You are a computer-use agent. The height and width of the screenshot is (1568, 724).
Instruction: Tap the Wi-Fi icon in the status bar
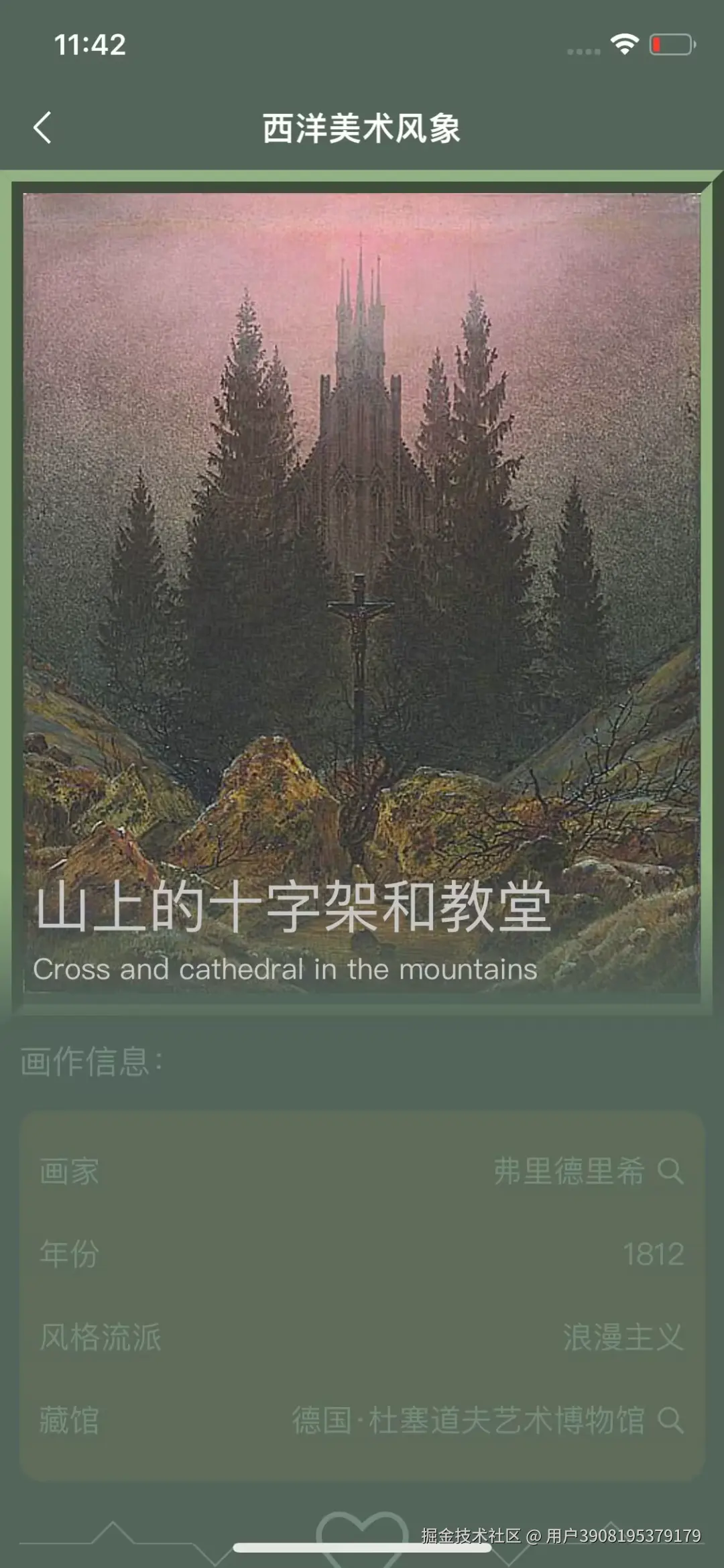point(624,44)
